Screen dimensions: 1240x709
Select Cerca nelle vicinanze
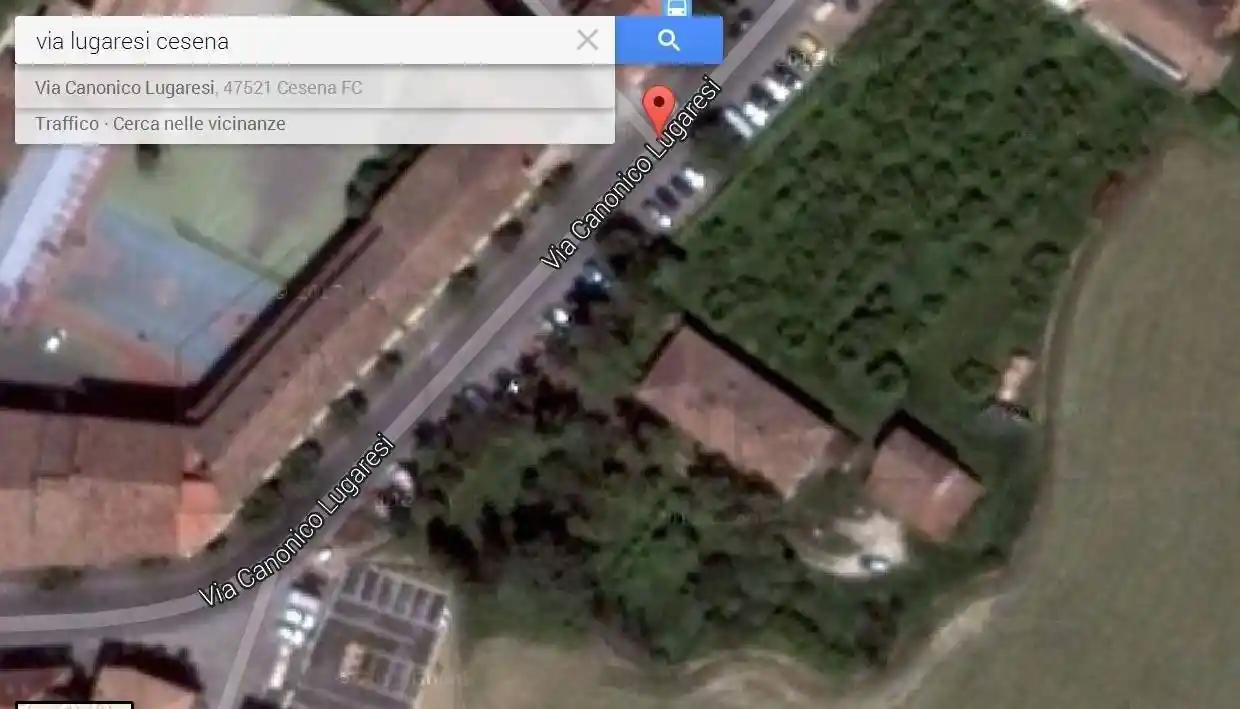[199, 124]
